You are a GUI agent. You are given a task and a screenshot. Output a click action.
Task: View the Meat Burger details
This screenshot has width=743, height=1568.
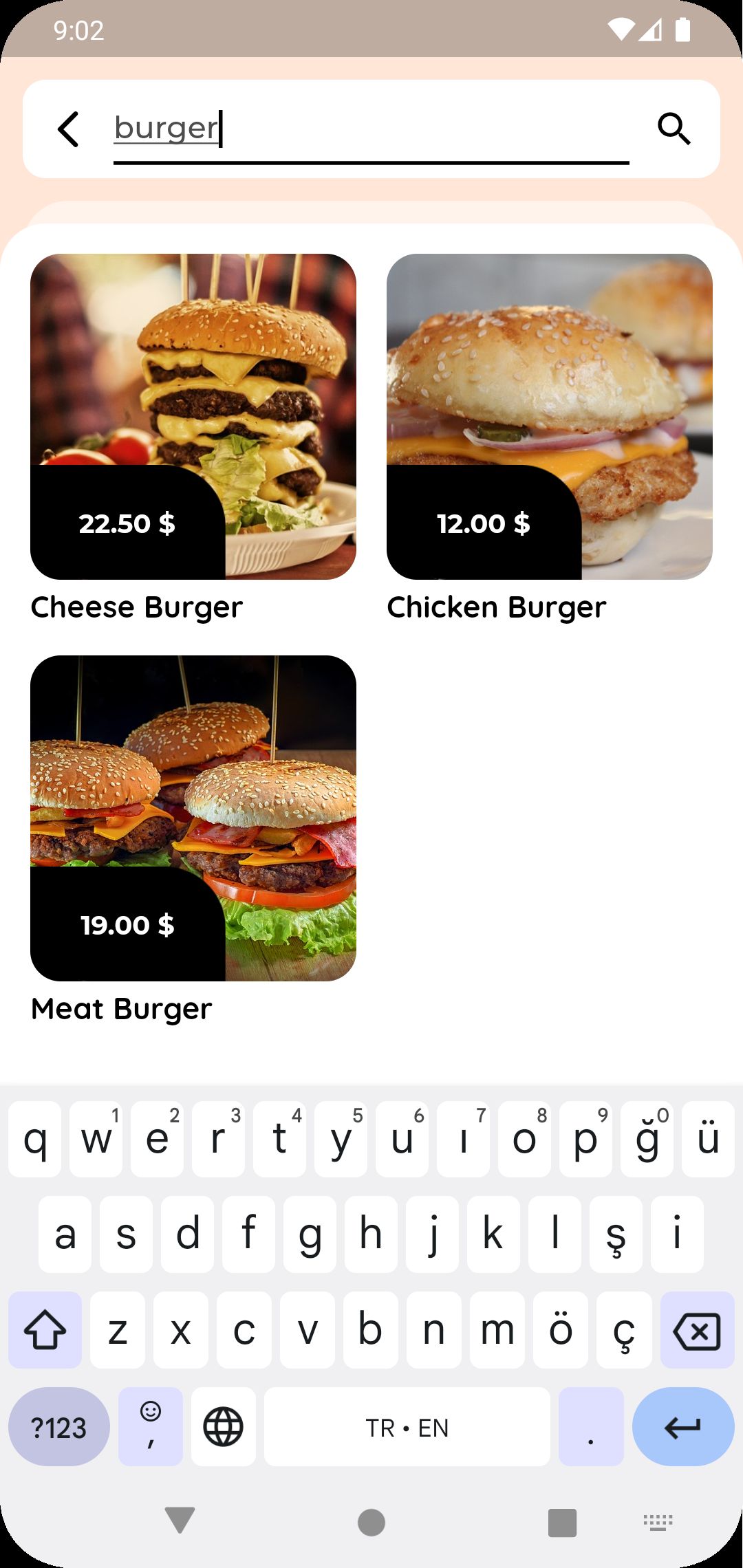[193, 818]
